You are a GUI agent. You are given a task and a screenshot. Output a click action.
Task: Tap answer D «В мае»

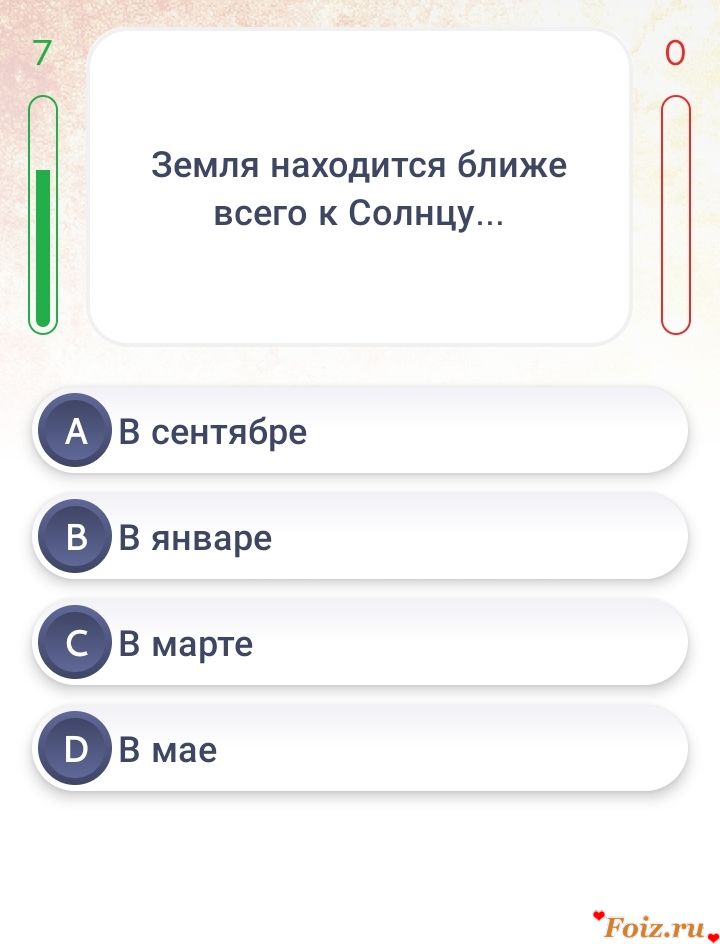click(360, 749)
